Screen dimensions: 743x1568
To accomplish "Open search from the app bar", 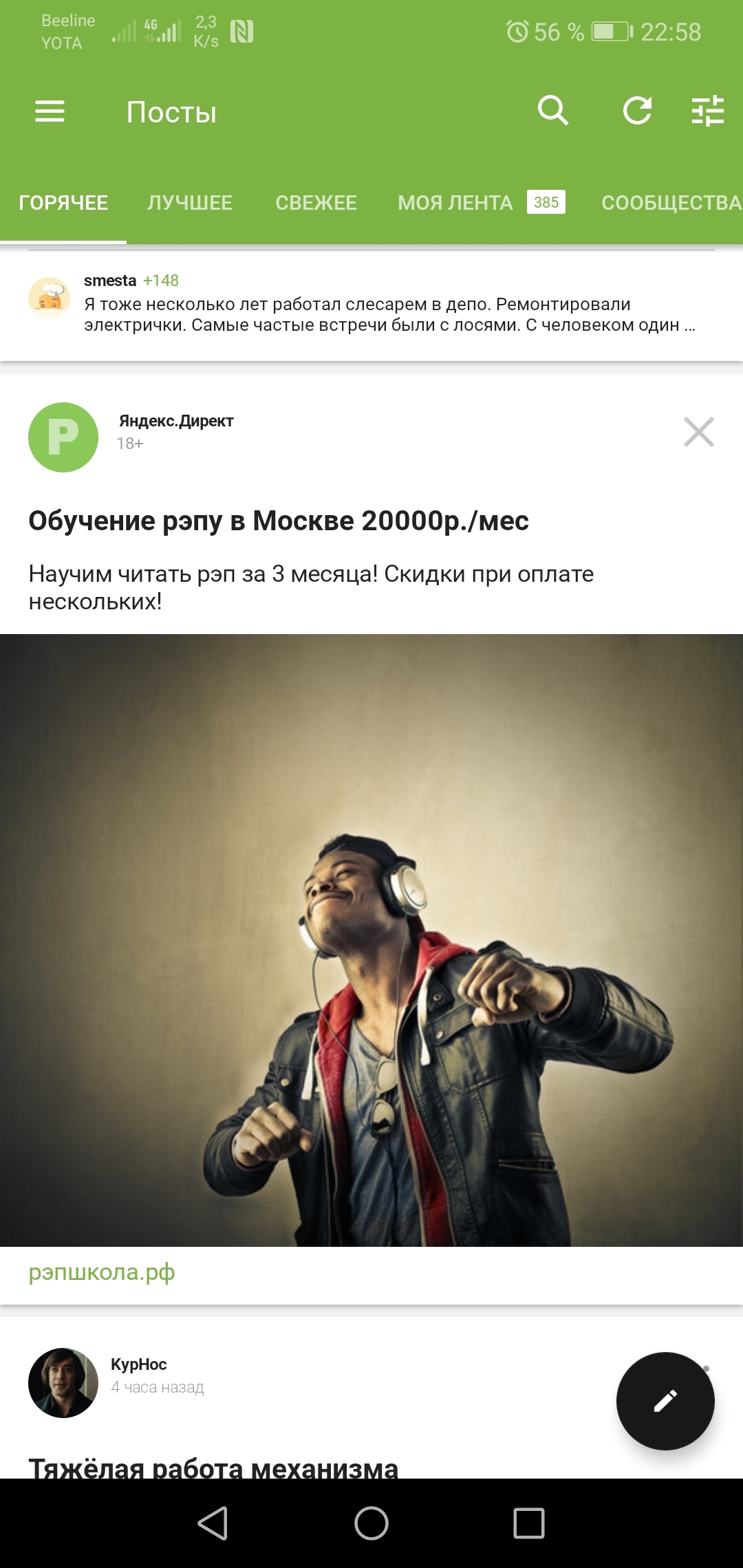I will pos(553,111).
